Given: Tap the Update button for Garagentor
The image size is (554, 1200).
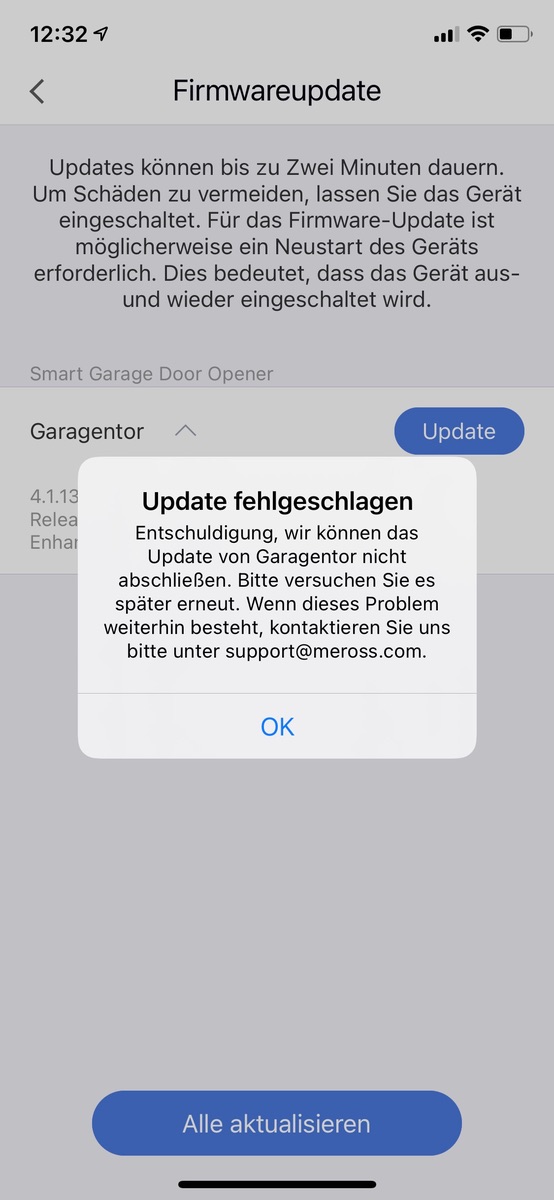Looking at the screenshot, I should [x=459, y=431].
